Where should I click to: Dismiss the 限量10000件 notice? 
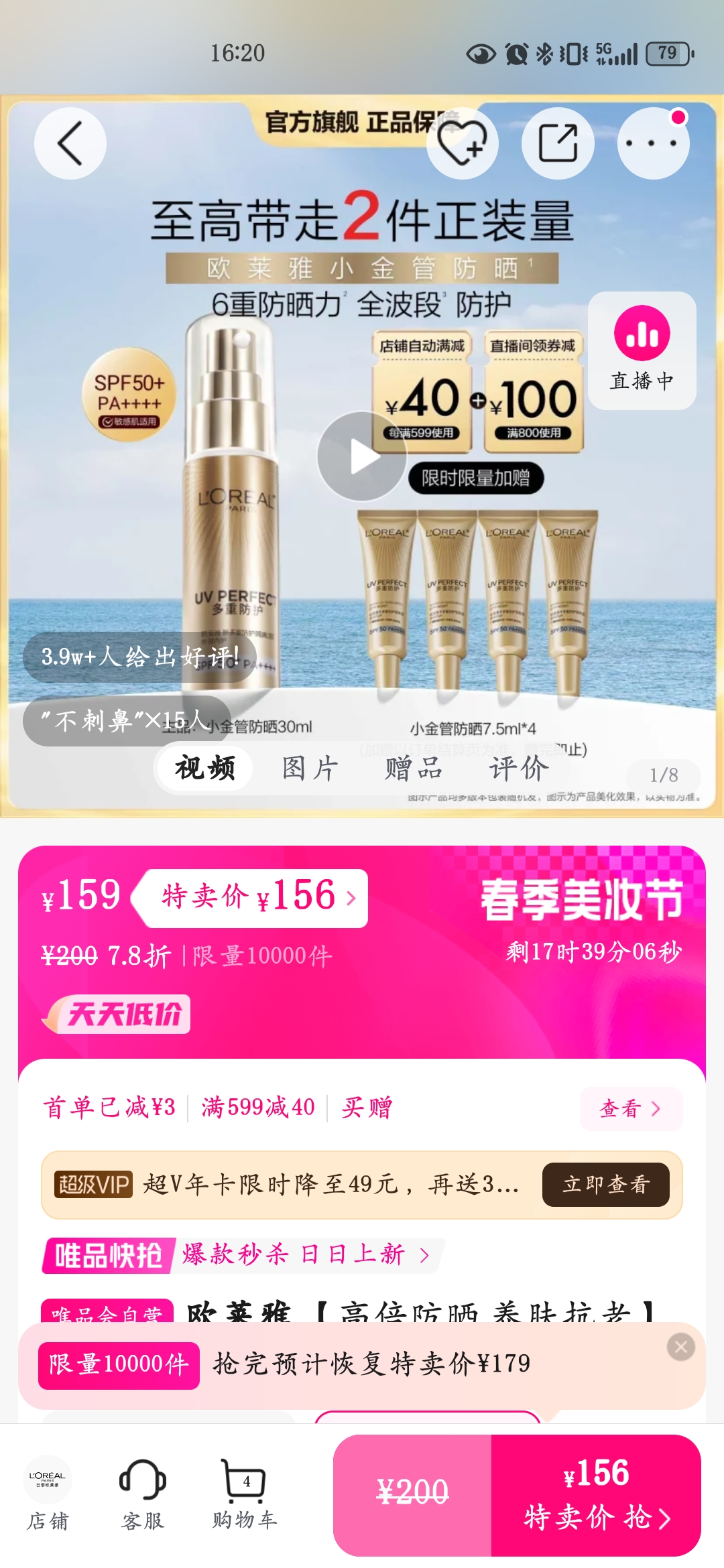680,1347
